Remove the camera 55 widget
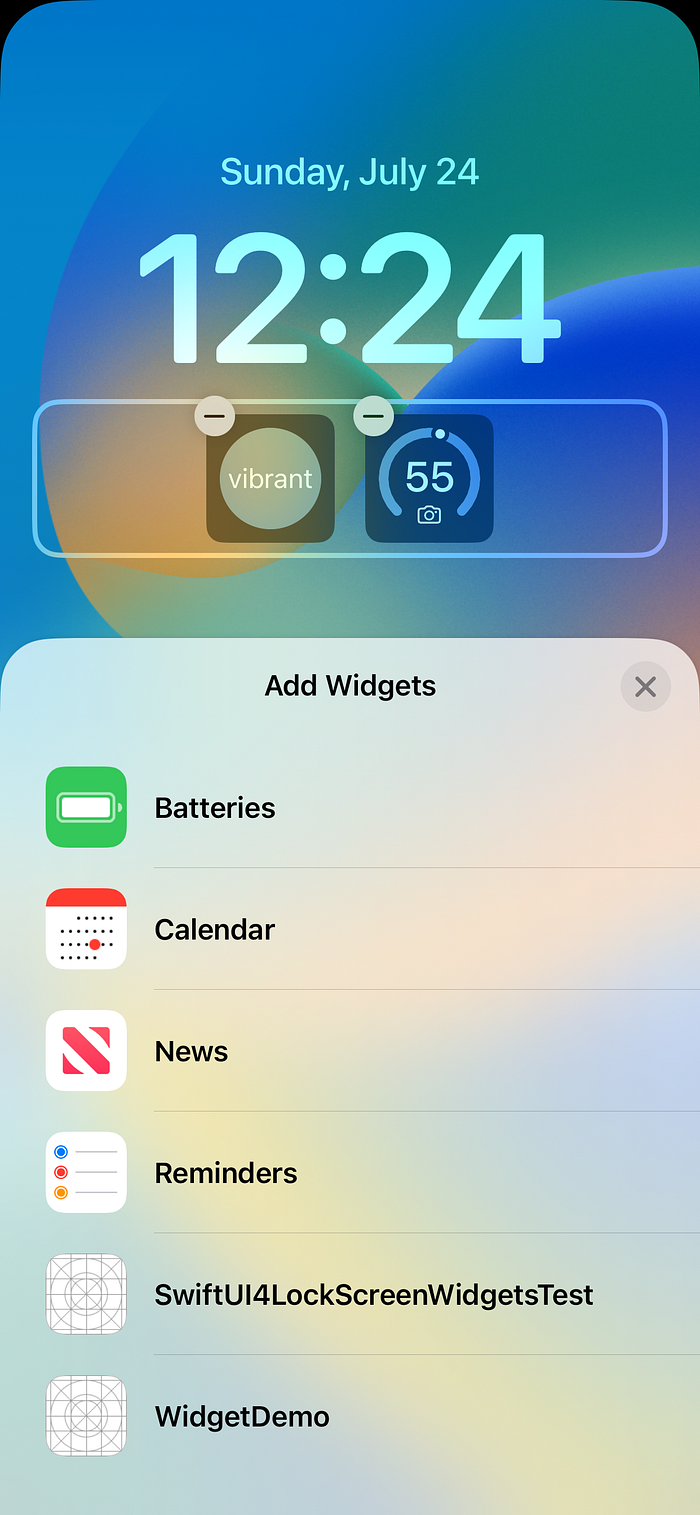 [373, 415]
